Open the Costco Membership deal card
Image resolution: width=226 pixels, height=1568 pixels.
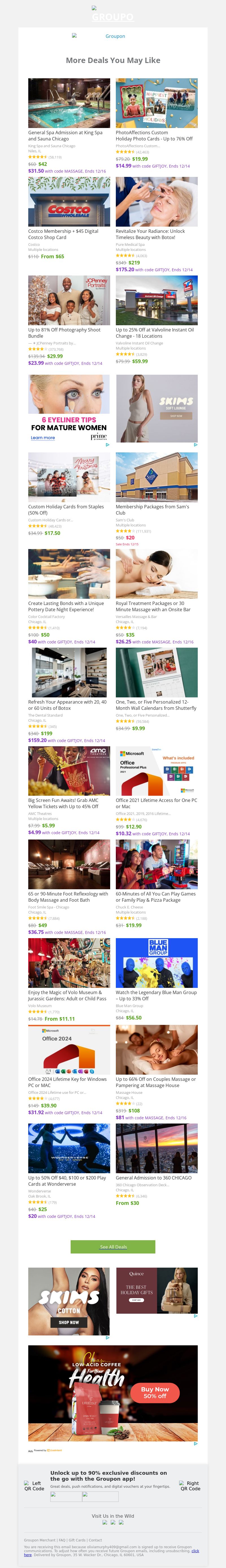(69, 201)
